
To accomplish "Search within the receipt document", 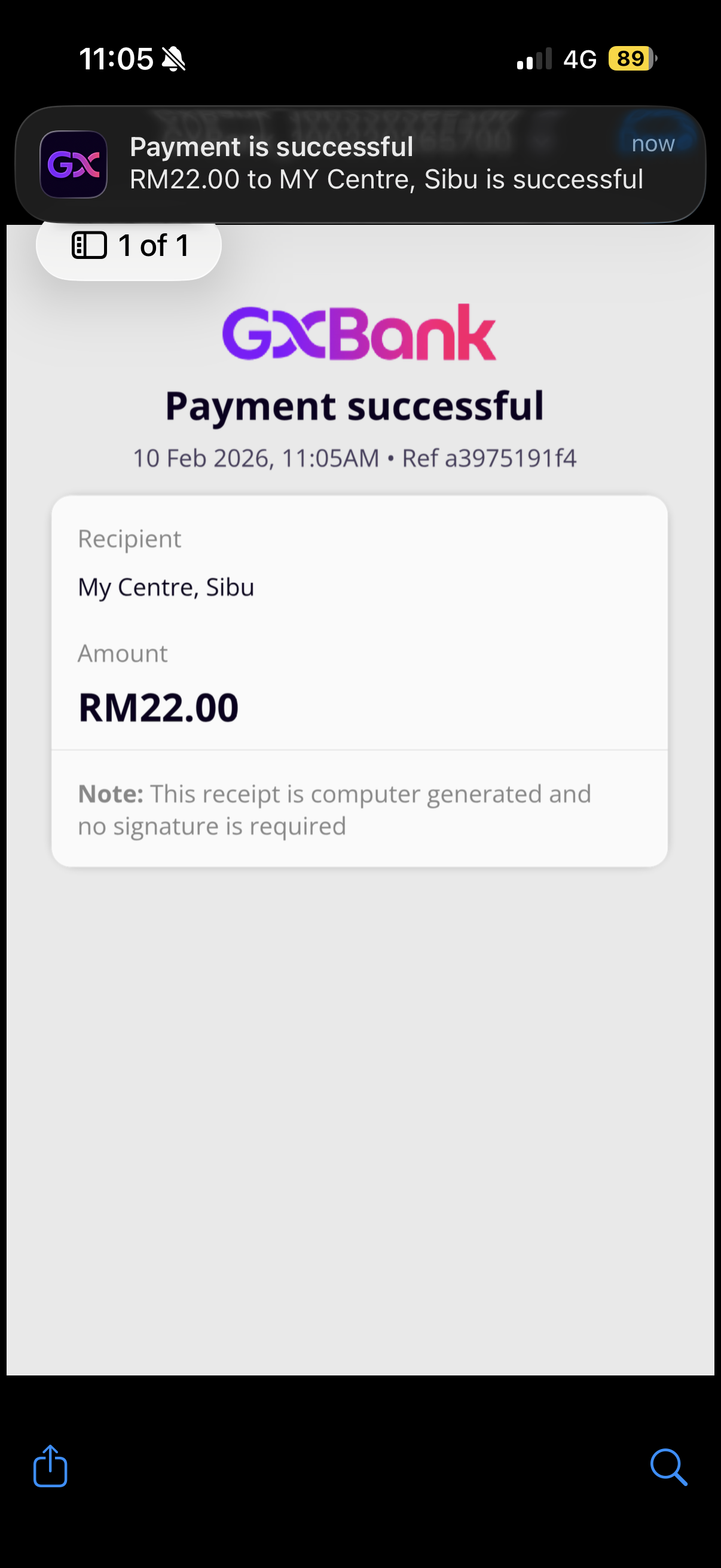I will click(x=668, y=1467).
